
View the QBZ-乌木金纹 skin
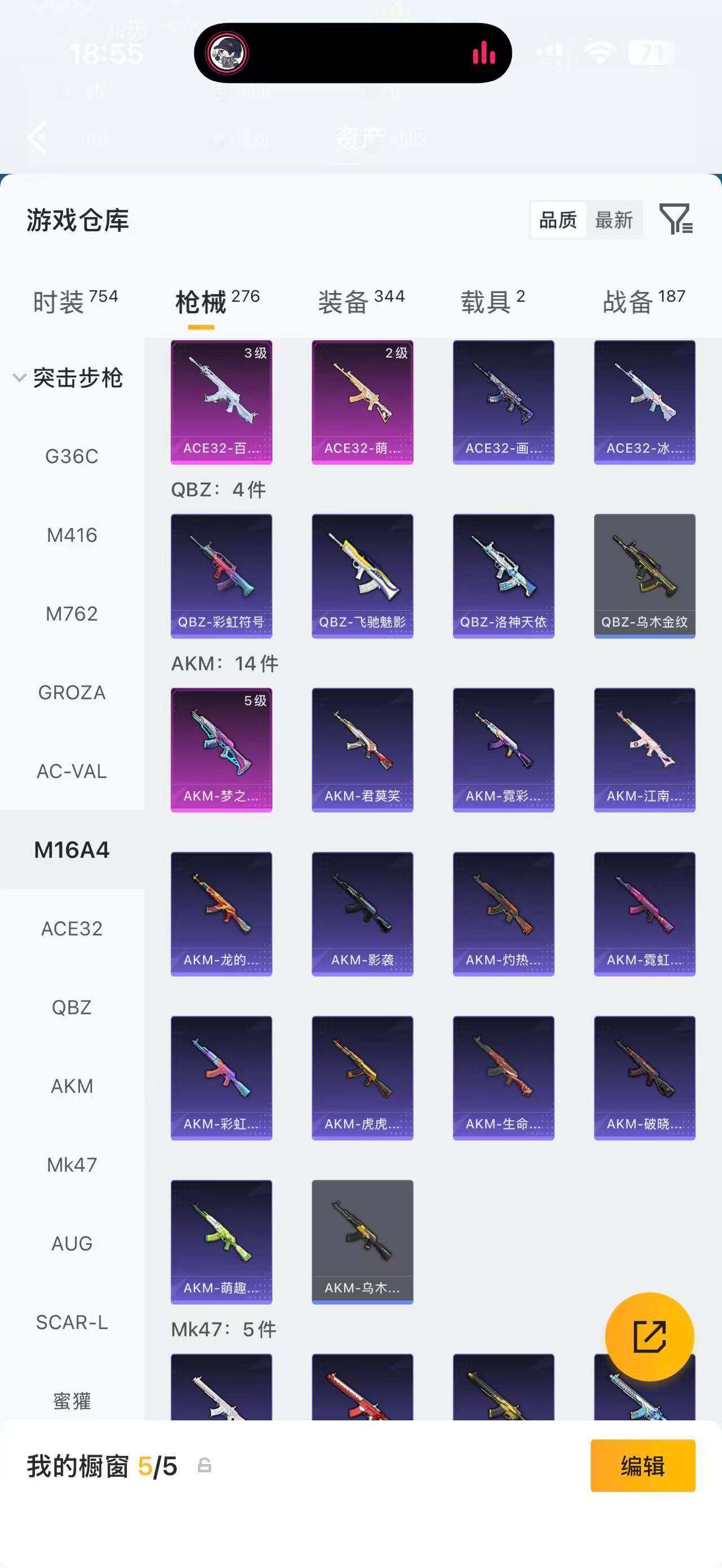(x=644, y=576)
